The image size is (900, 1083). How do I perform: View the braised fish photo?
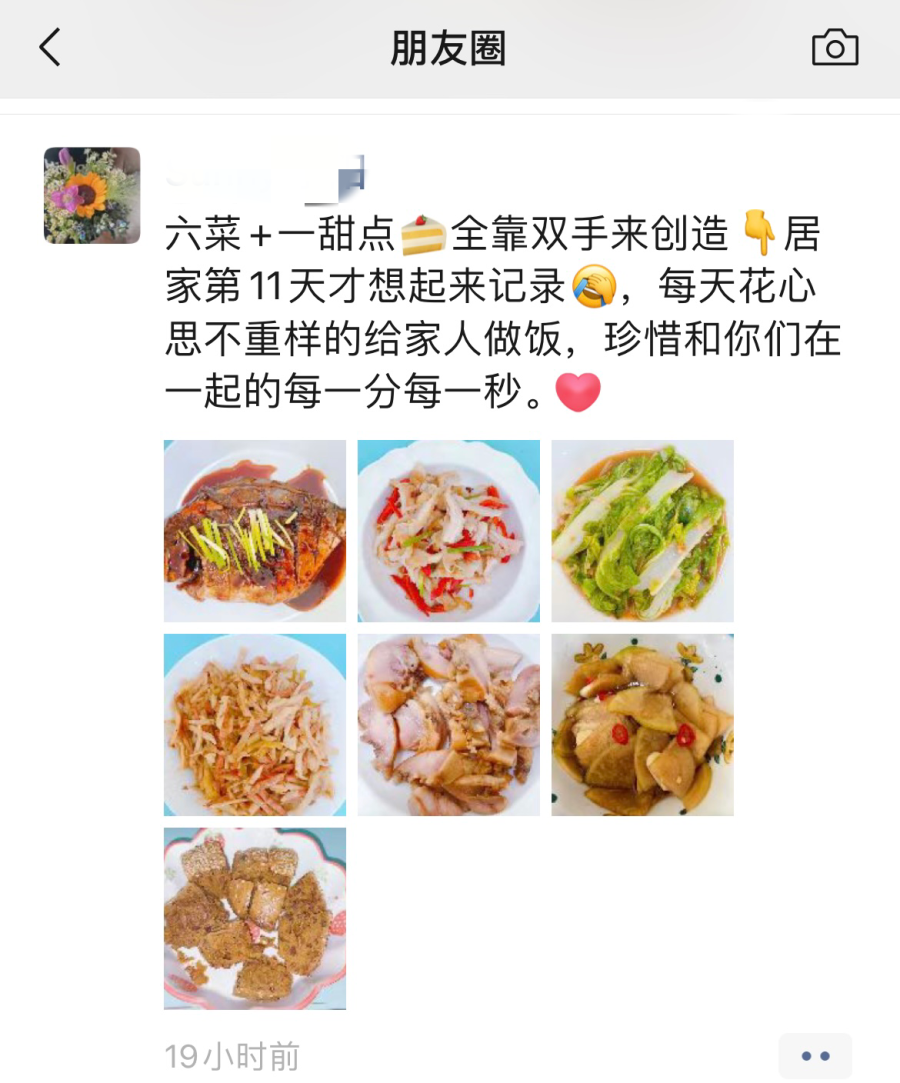pos(255,531)
